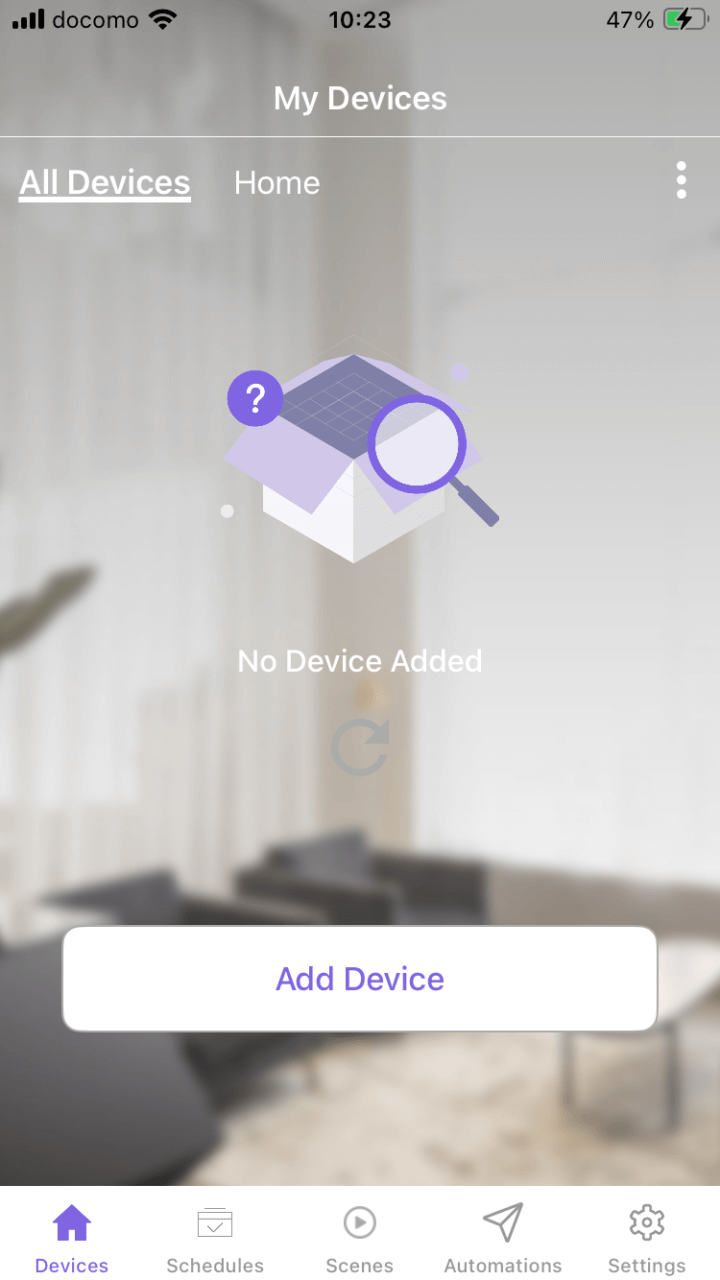Switch to Automations tab
Image resolution: width=720 pixels, height=1280 pixels.
pos(503,1238)
